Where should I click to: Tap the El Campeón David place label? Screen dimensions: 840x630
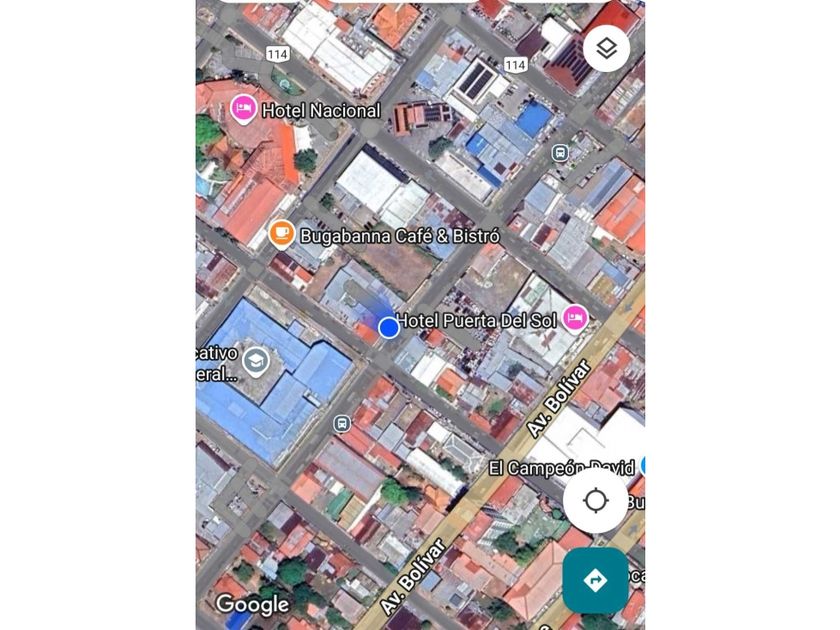[x=561, y=467]
